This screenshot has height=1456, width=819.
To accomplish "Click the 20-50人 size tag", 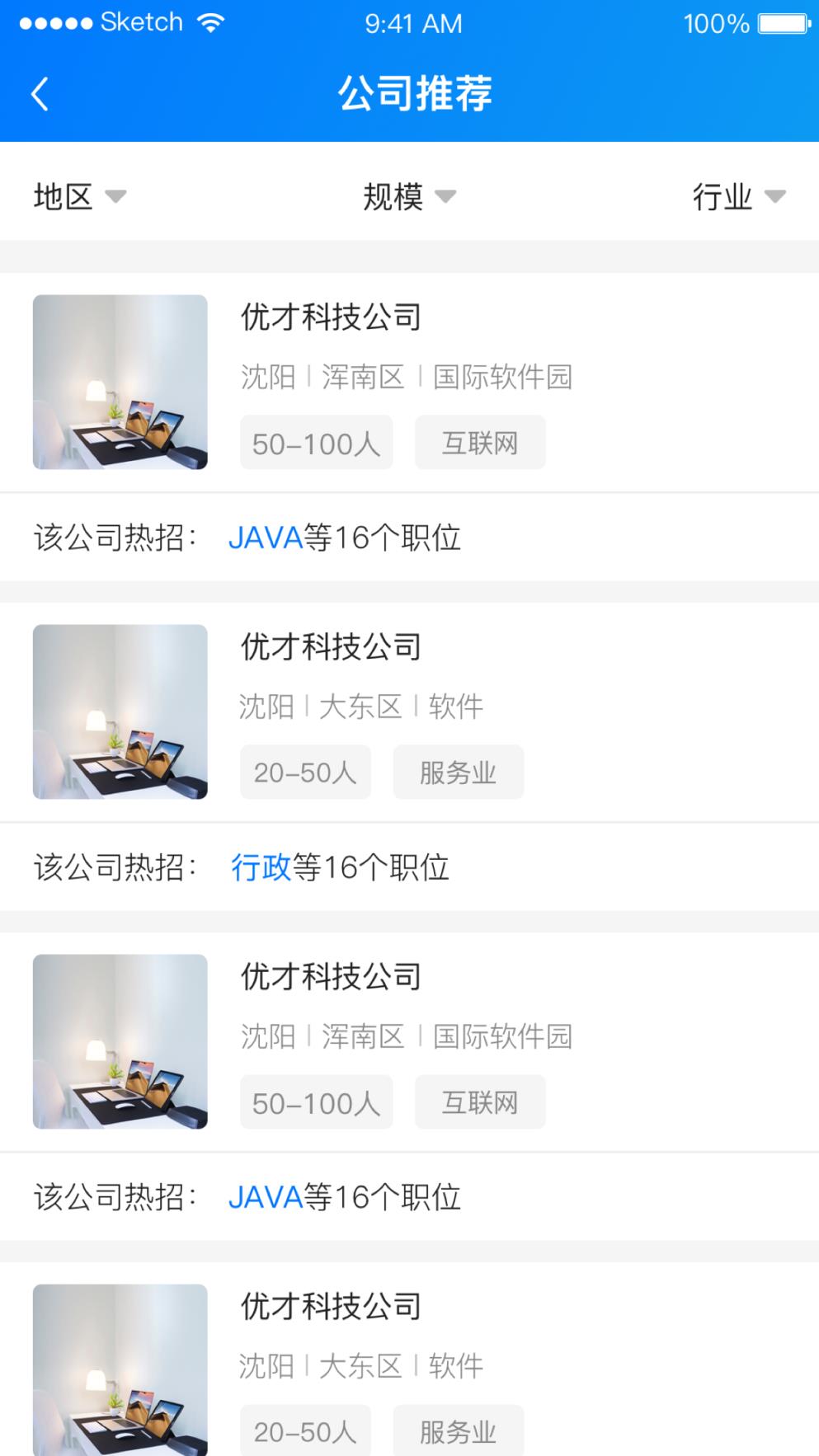I will [x=304, y=772].
